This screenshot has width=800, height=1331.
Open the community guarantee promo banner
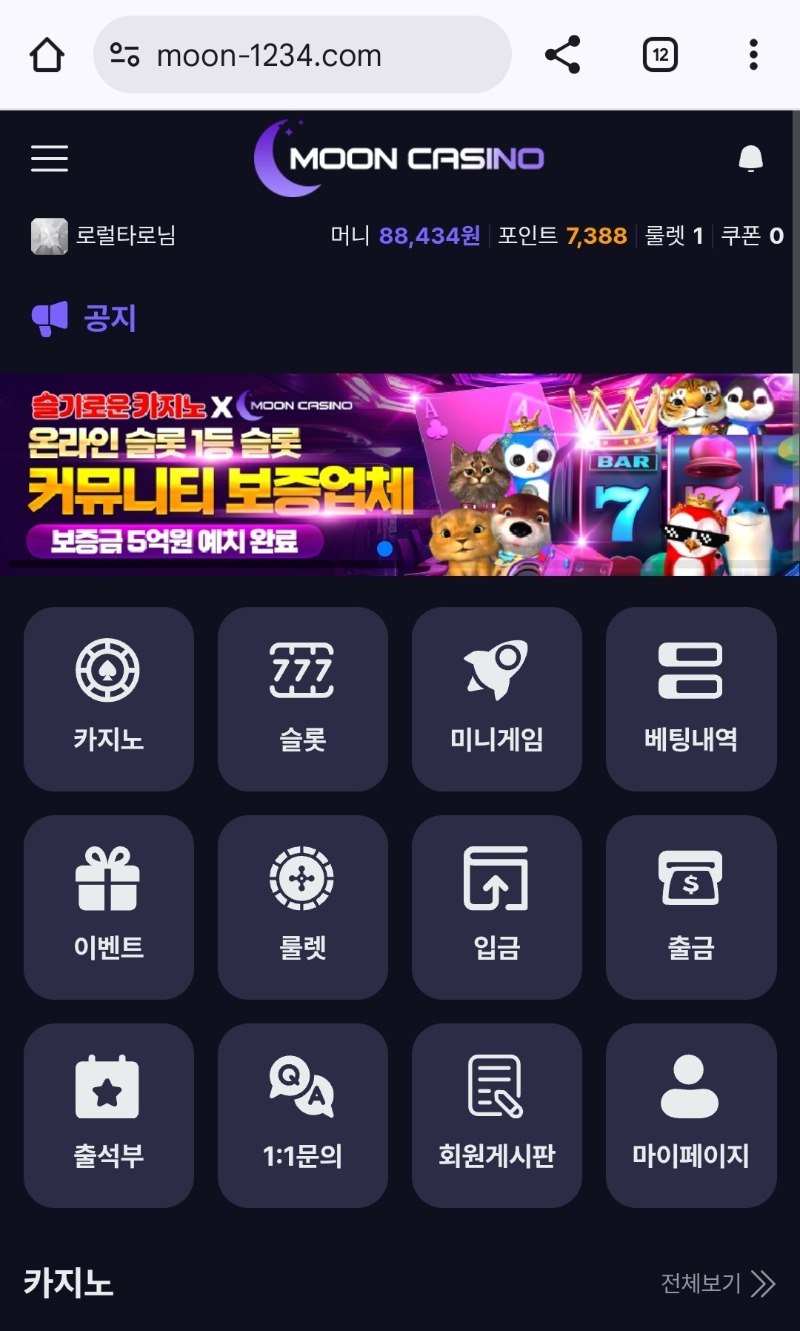coord(399,474)
